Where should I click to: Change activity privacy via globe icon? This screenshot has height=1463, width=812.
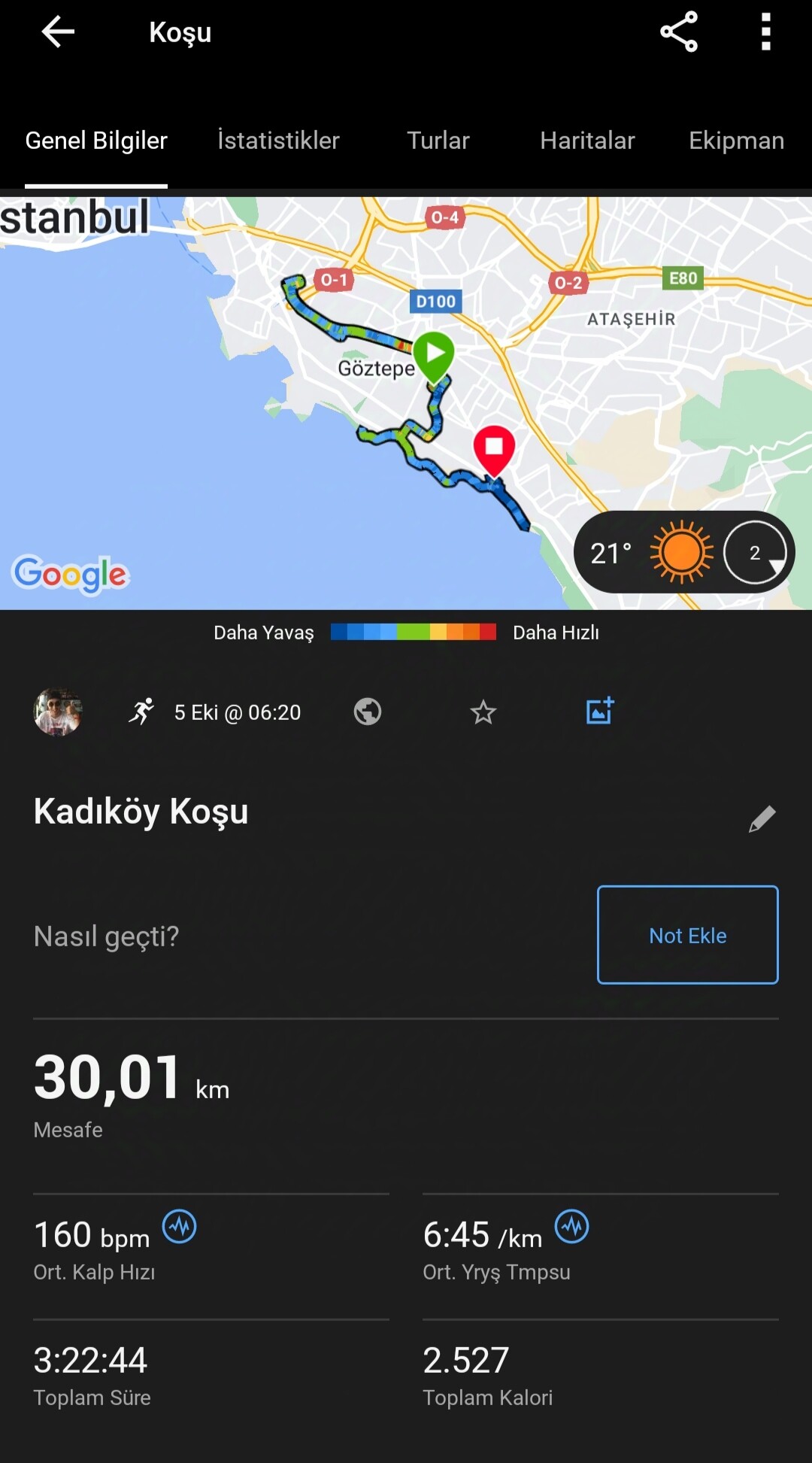[368, 712]
